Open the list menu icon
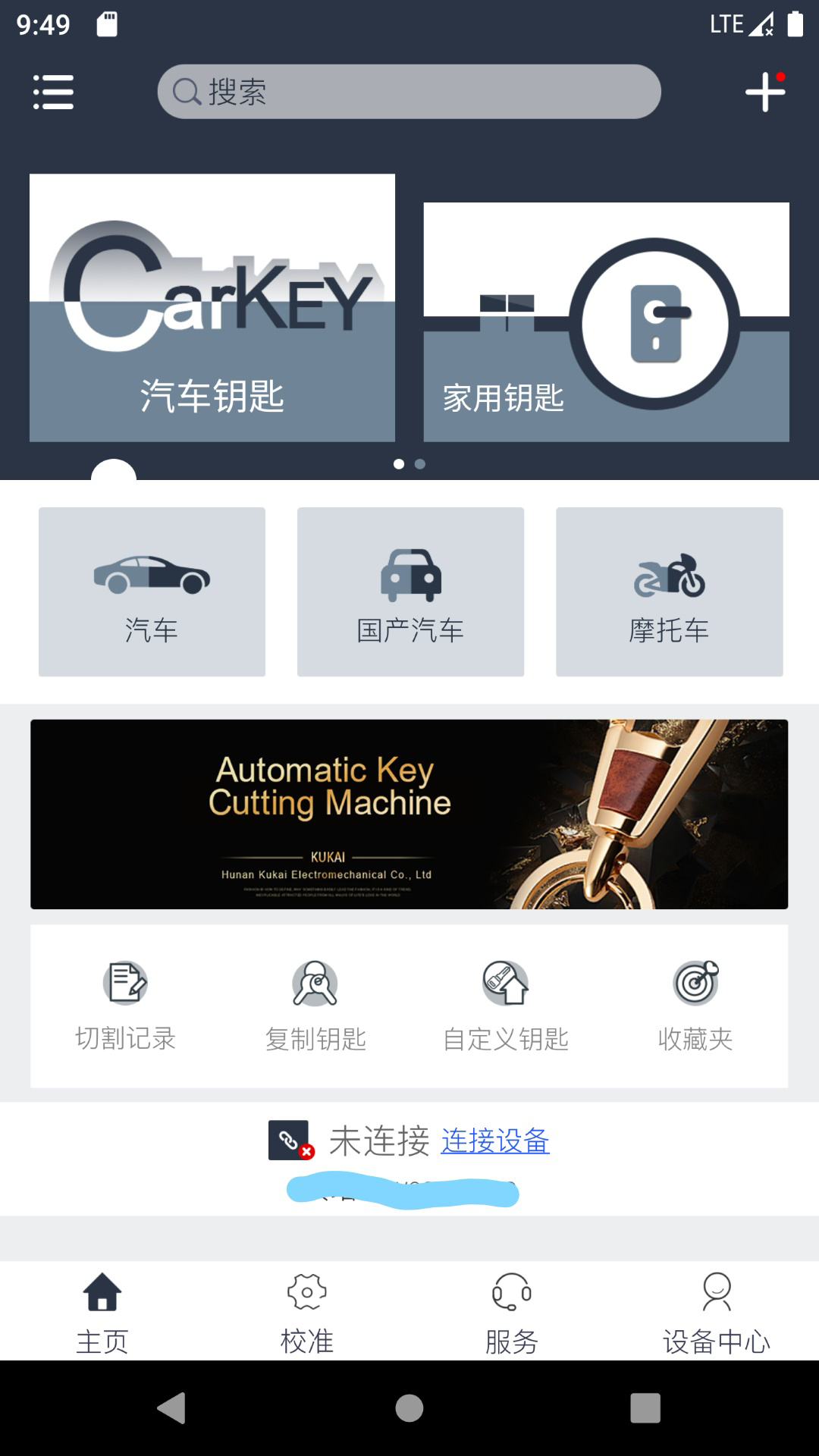Screen dimensions: 819x1456 click(53, 92)
